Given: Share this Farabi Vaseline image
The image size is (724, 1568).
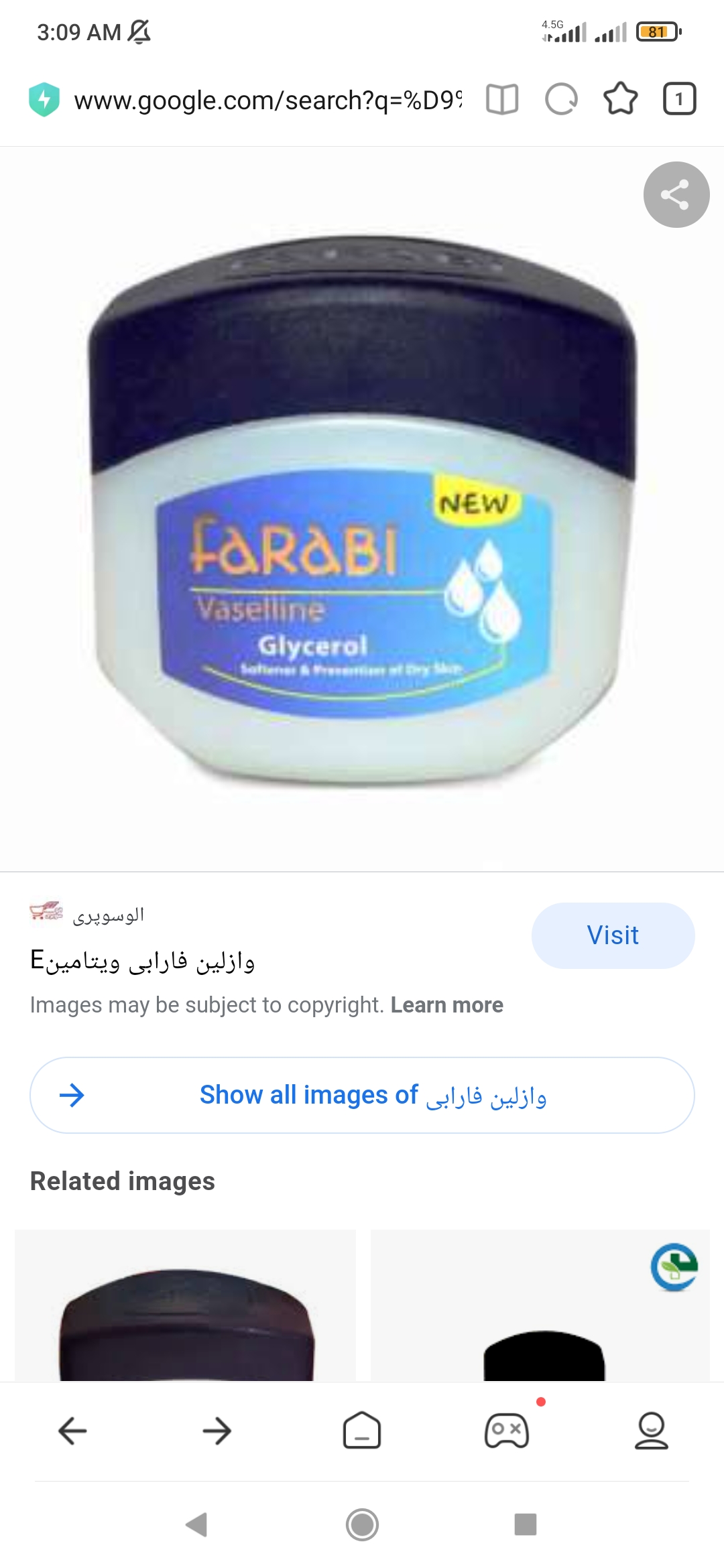Looking at the screenshot, I should pyautogui.click(x=676, y=194).
